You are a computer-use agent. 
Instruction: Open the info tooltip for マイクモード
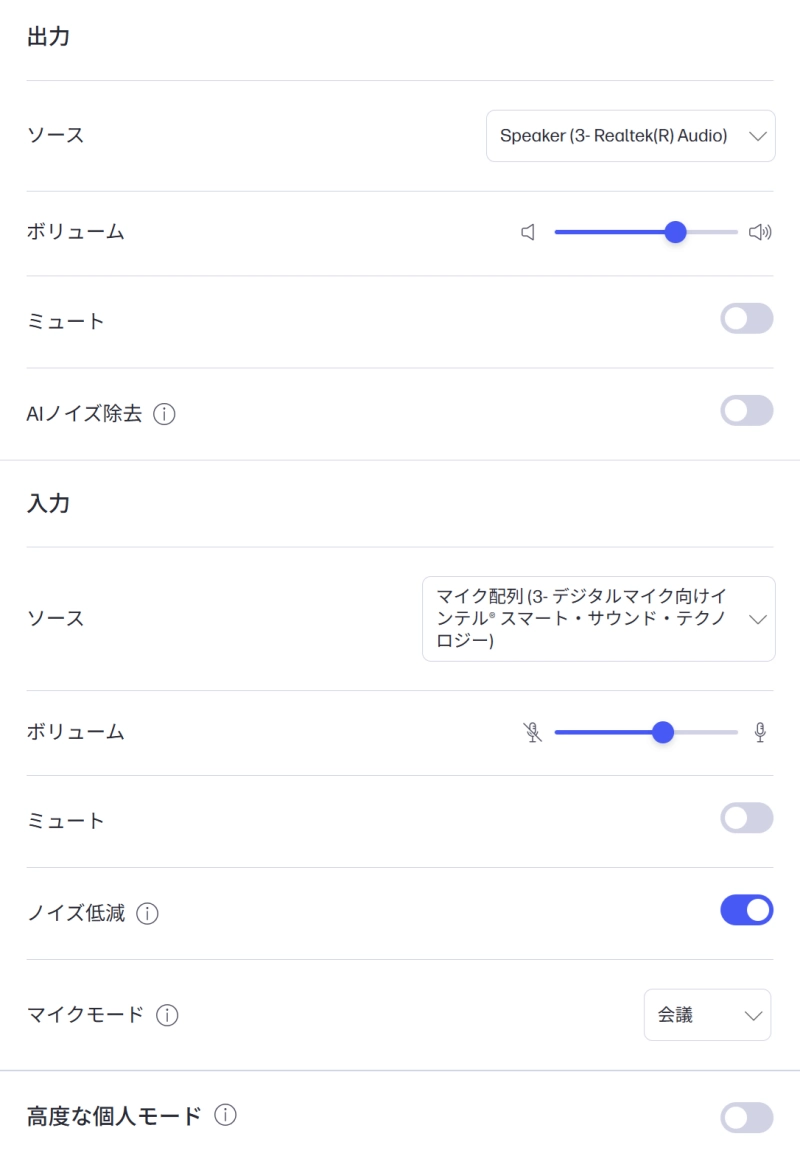coord(168,1015)
